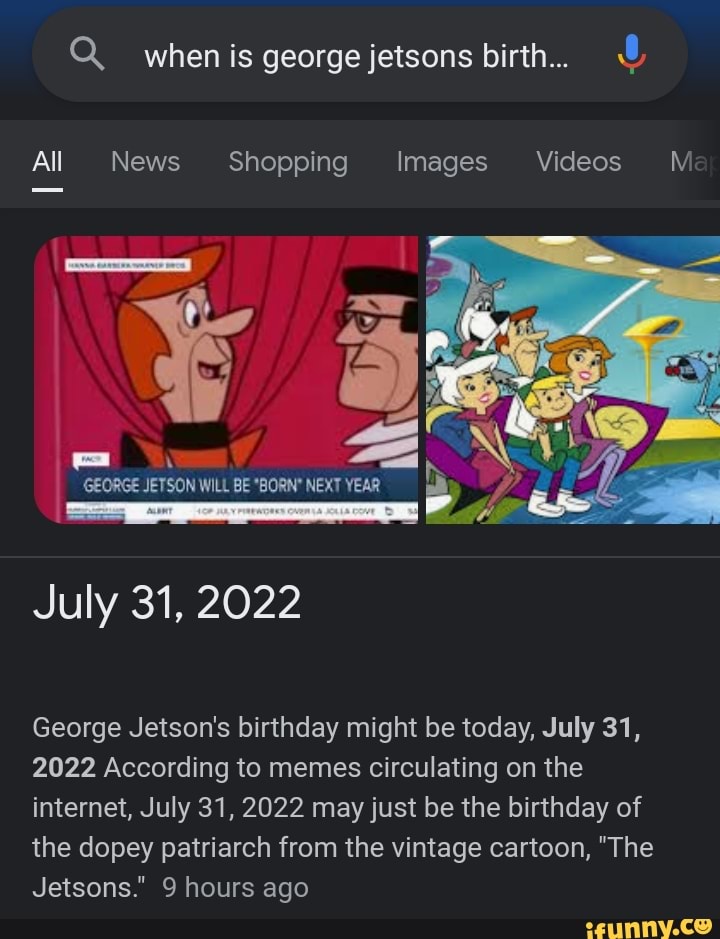Viewport: 720px width, 939px height.
Task: Tap the search box with the George Jetson query
Action: tap(355, 57)
